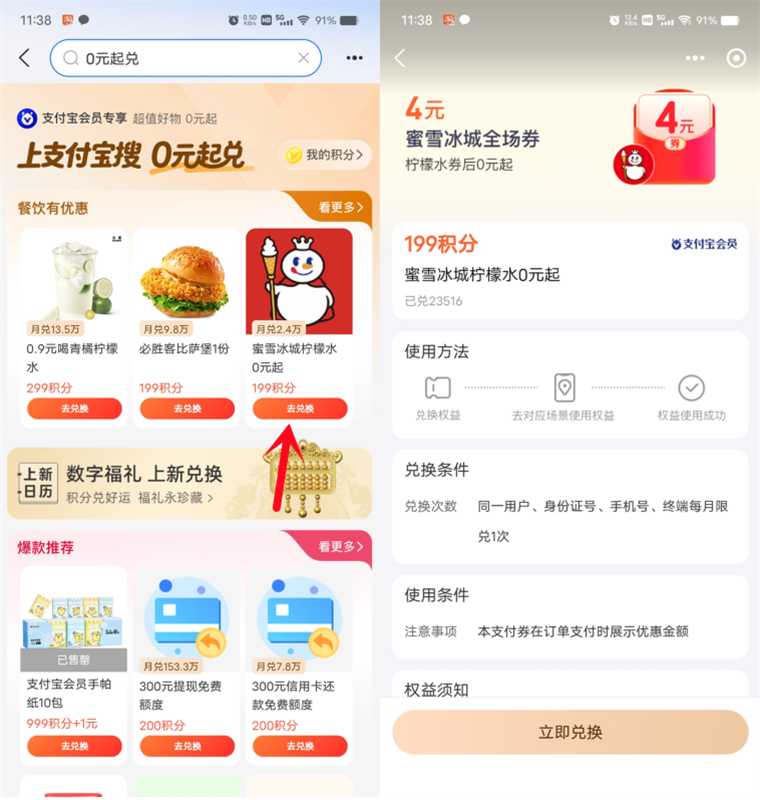Open the overflow menu beside the search box
760x800 pixels.
click(355, 59)
